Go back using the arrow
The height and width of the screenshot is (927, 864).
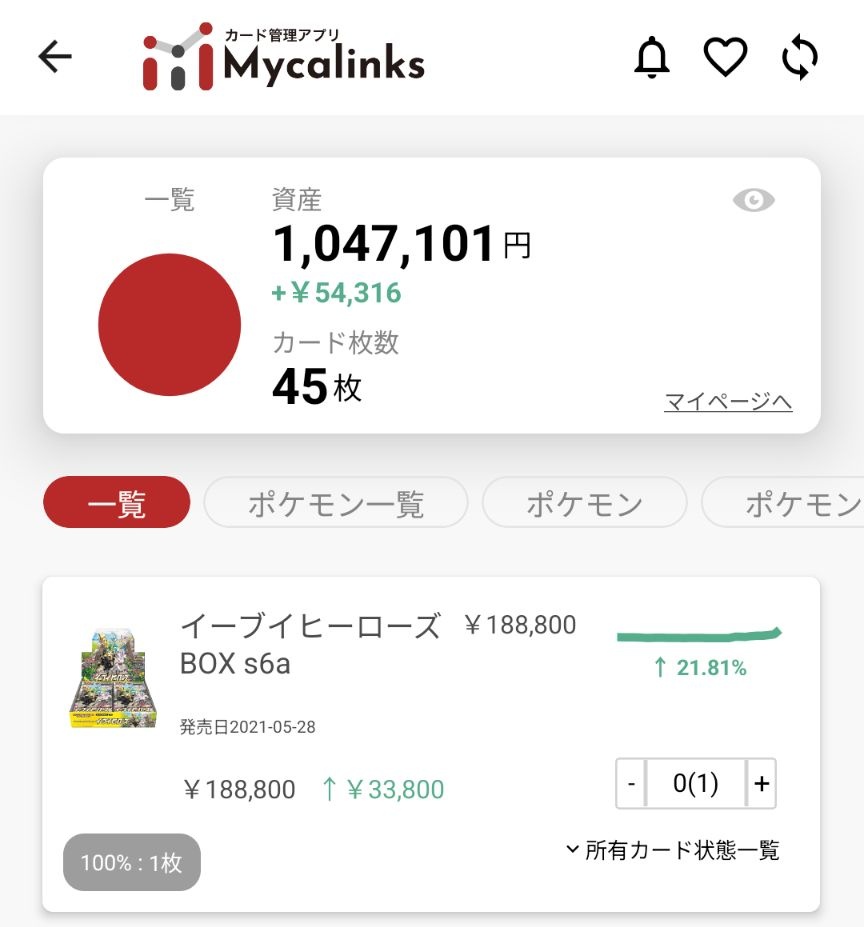pyautogui.click(x=55, y=57)
